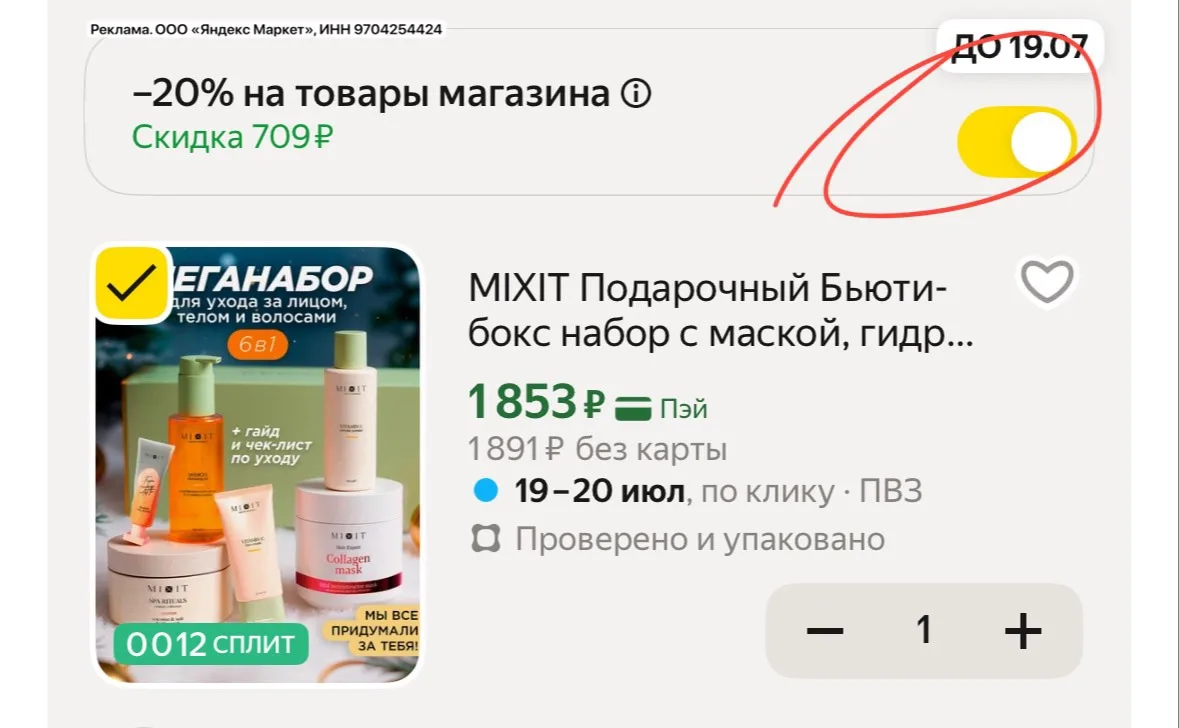Increase MIXIT item quantity with plus
Screen dimensions: 1179x728
[x=1023, y=630]
